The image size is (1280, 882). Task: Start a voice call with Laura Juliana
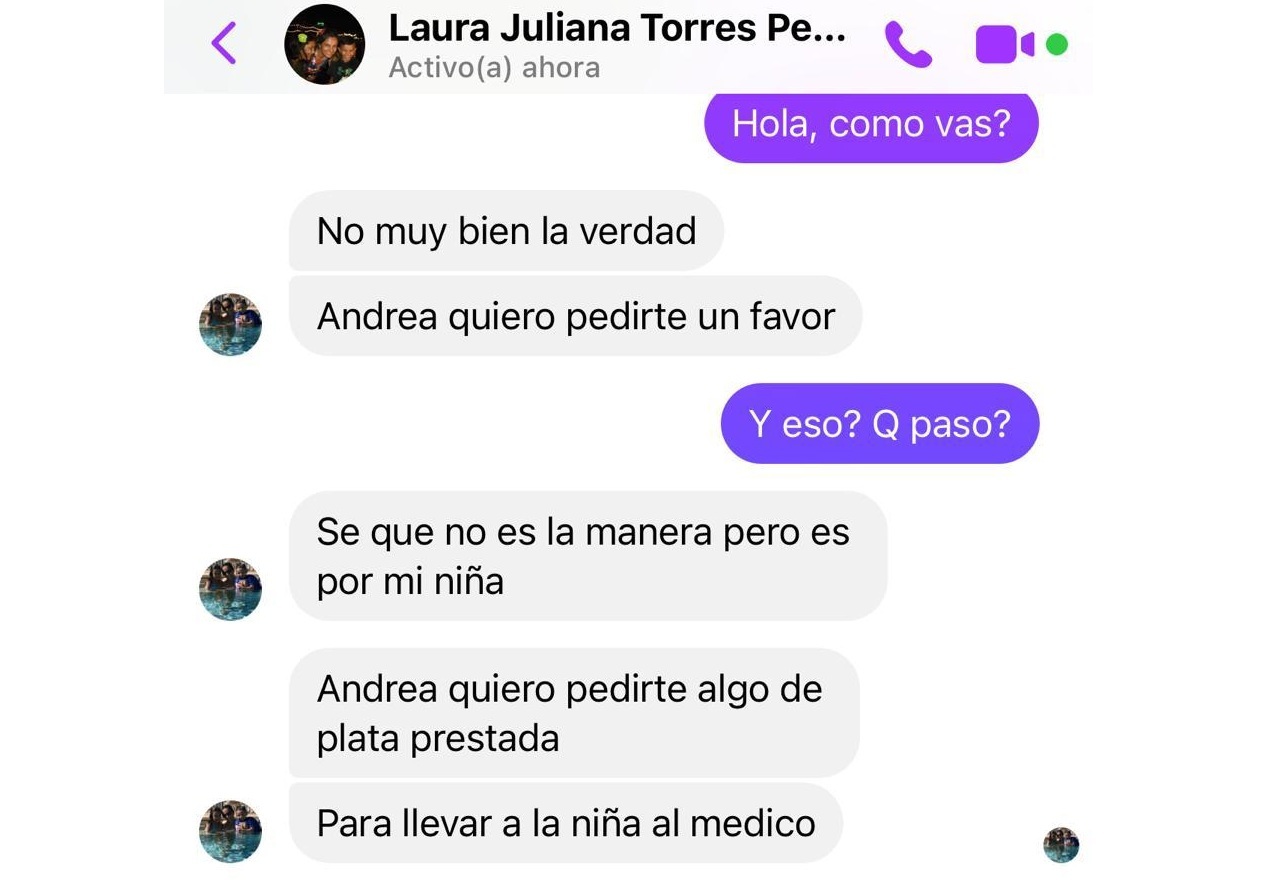908,45
